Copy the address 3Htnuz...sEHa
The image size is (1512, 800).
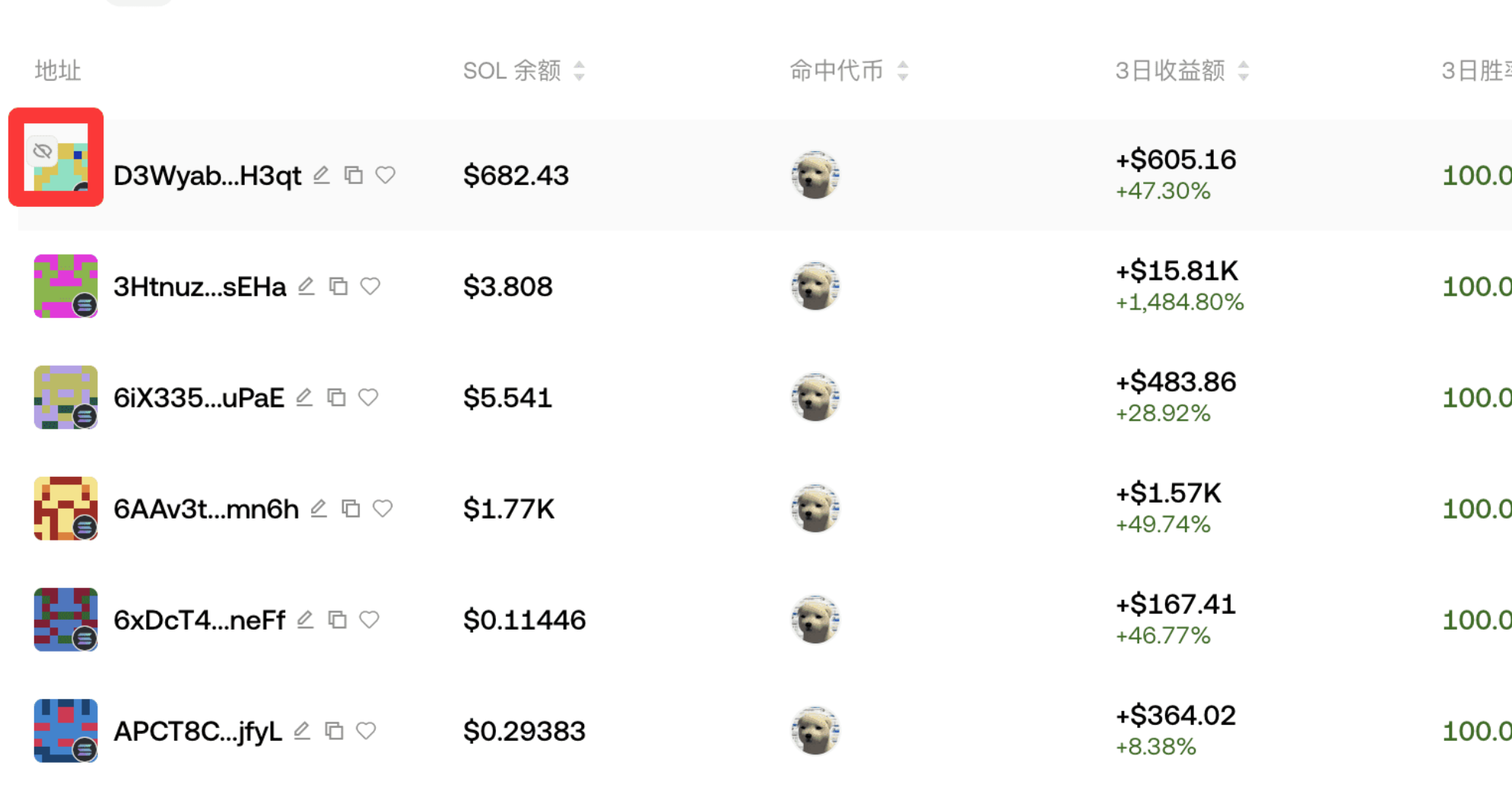(338, 287)
